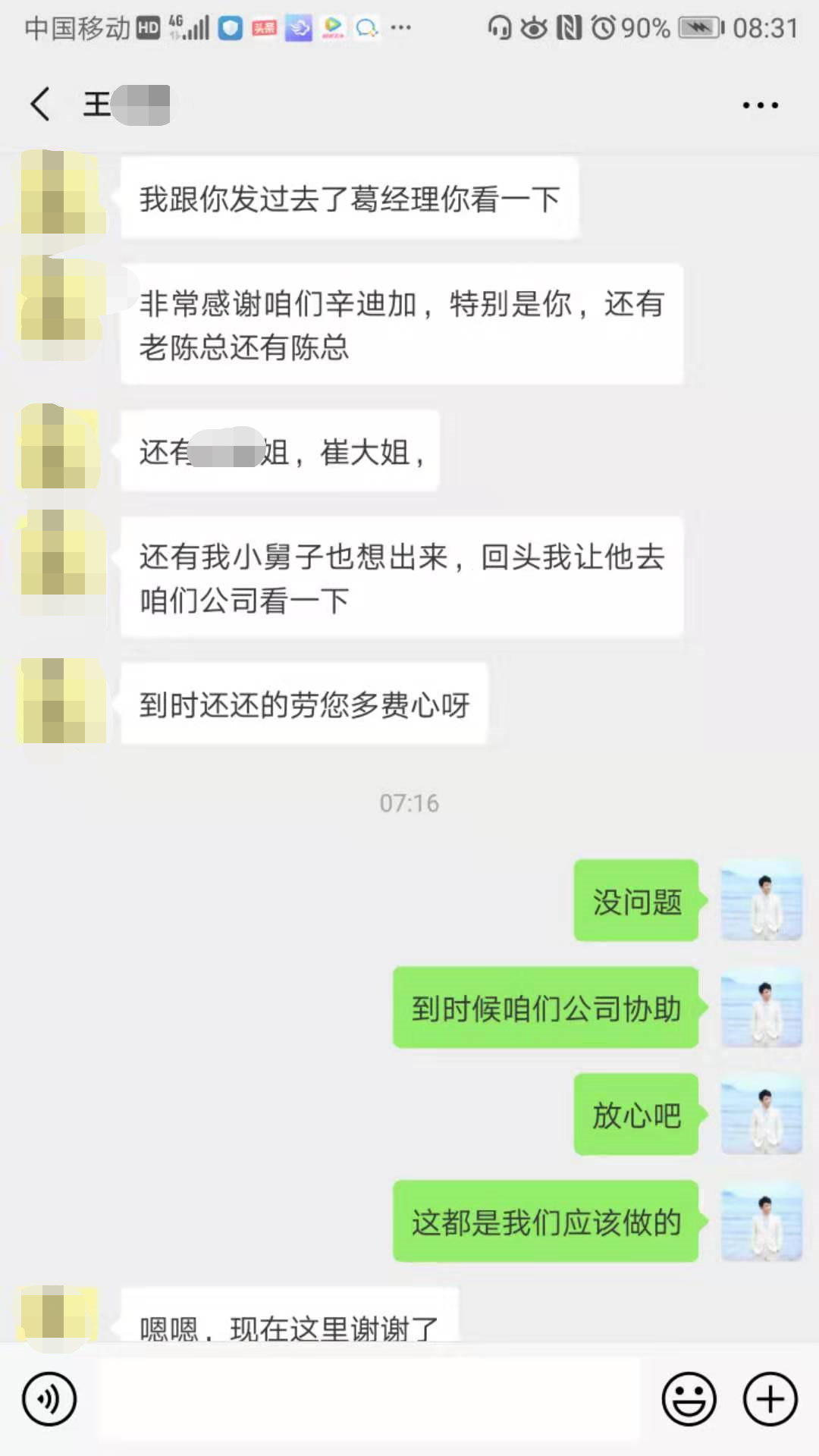Tap the message text field
Screen dimensions: 819x1456
click(369, 1399)
